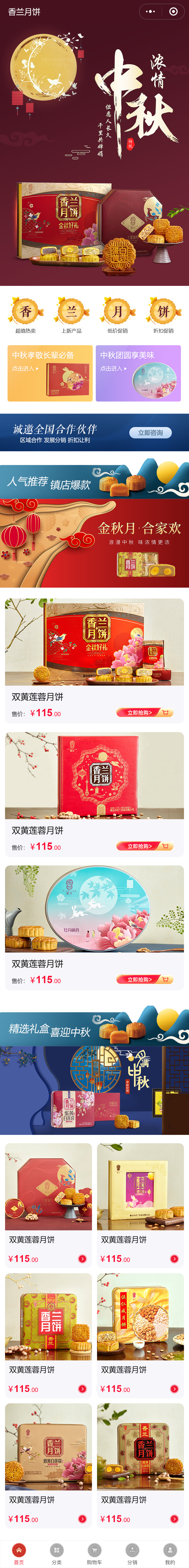Open the 我的 tab
The image size is (189, 1568).
(x=170, y=1552)
